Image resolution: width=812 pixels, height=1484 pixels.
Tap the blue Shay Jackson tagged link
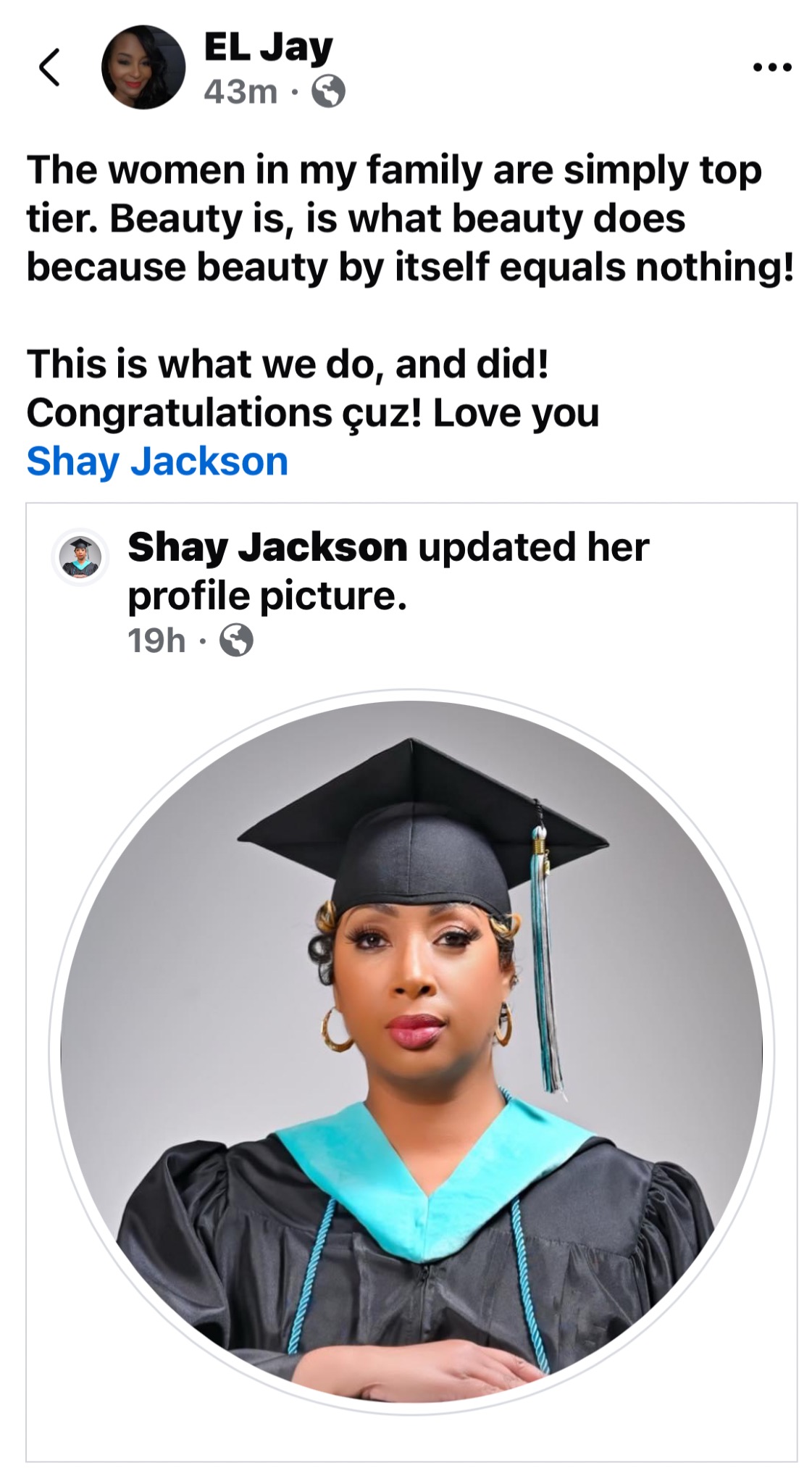[157, 461]
